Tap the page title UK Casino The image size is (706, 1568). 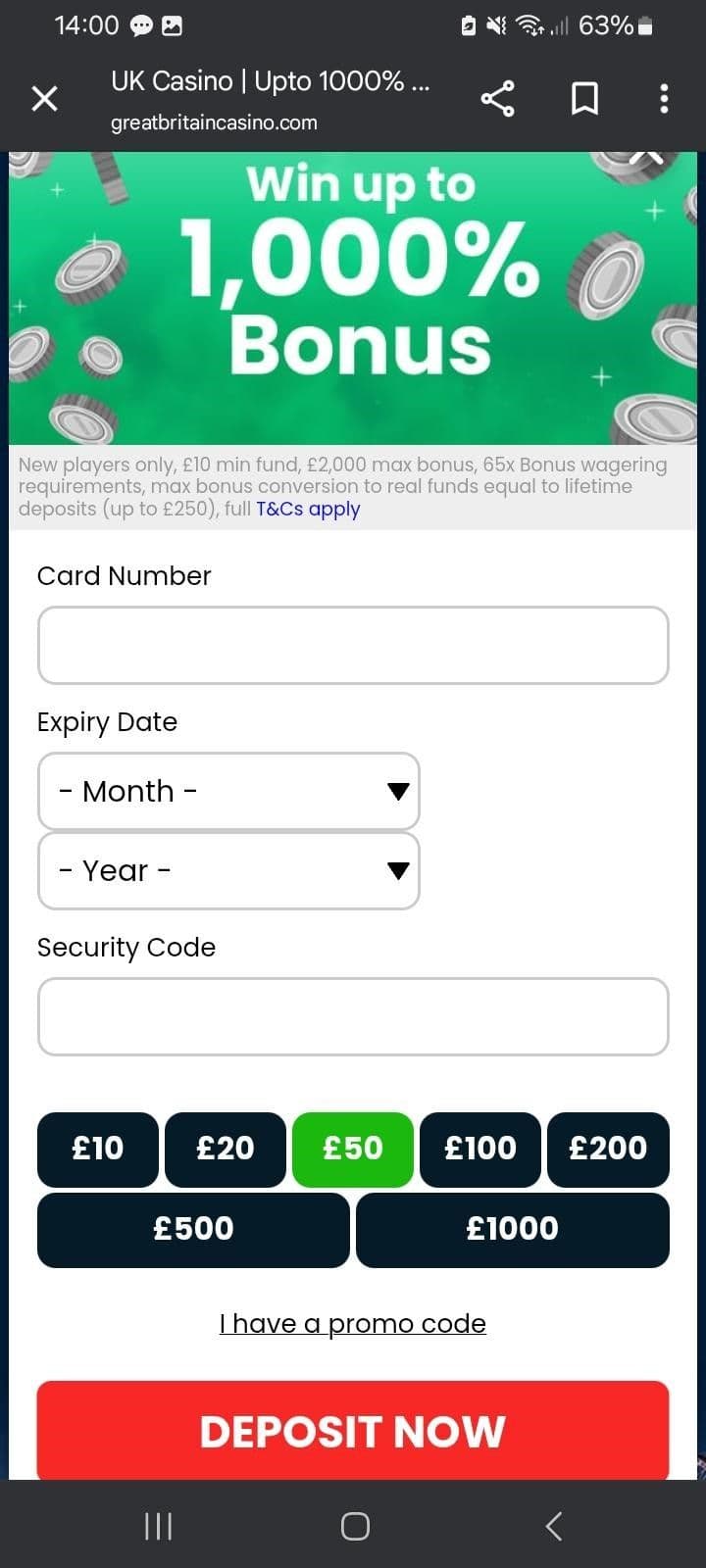[x=272, y=81]
